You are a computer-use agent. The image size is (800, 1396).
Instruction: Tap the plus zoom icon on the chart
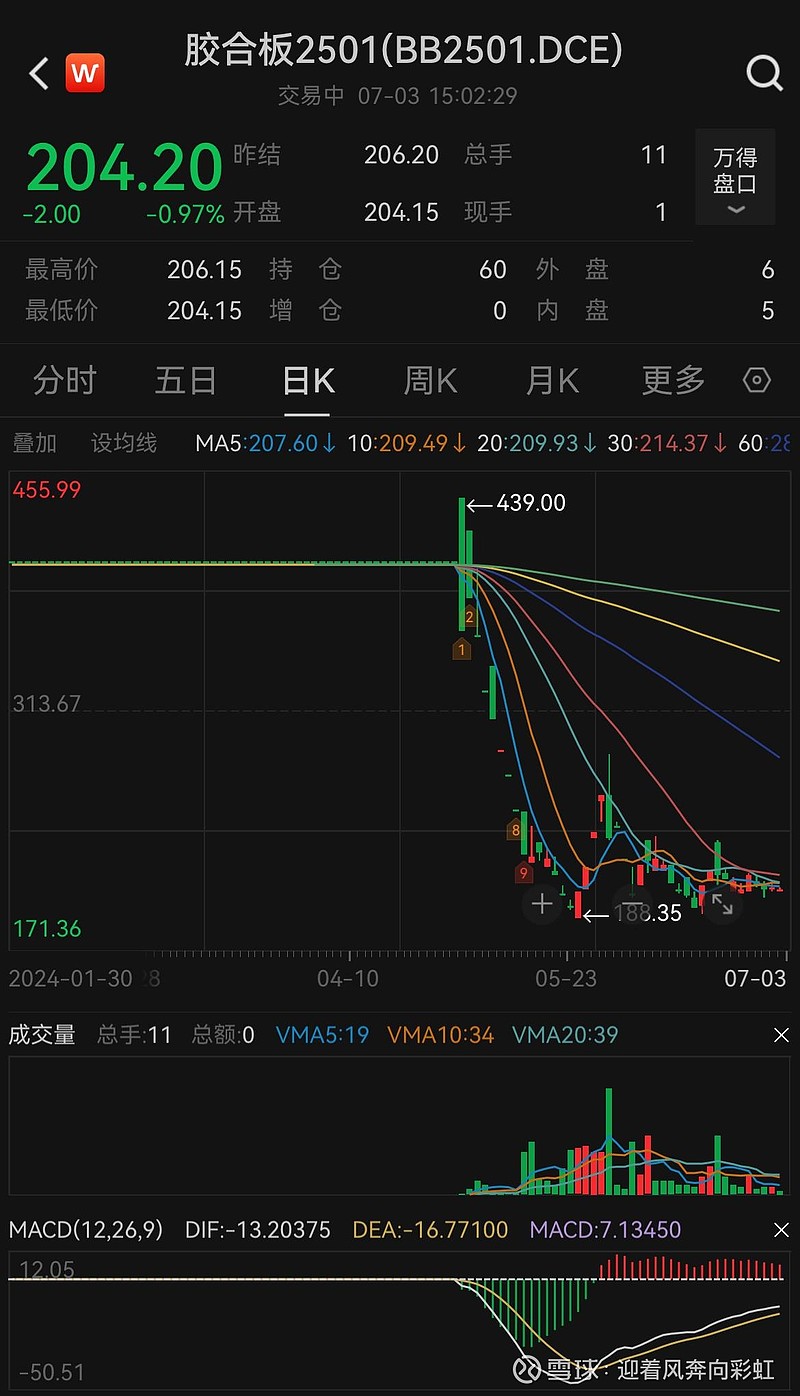[542, 903]
